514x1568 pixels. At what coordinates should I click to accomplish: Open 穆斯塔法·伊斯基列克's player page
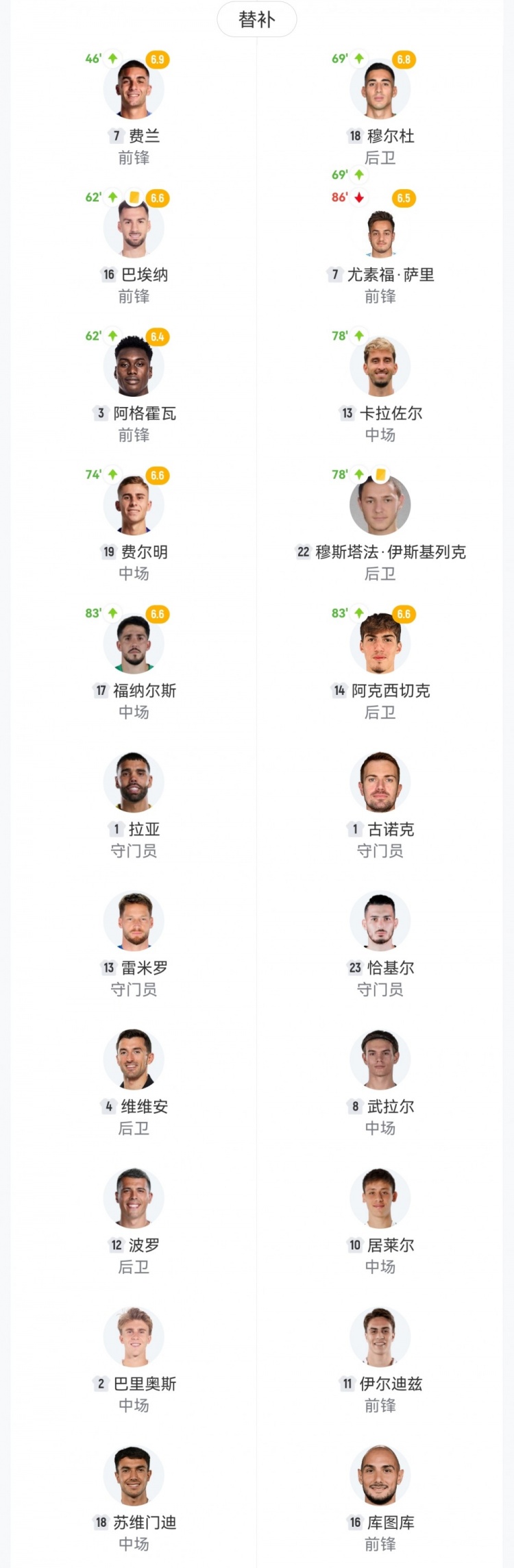(x=380, y=506)
